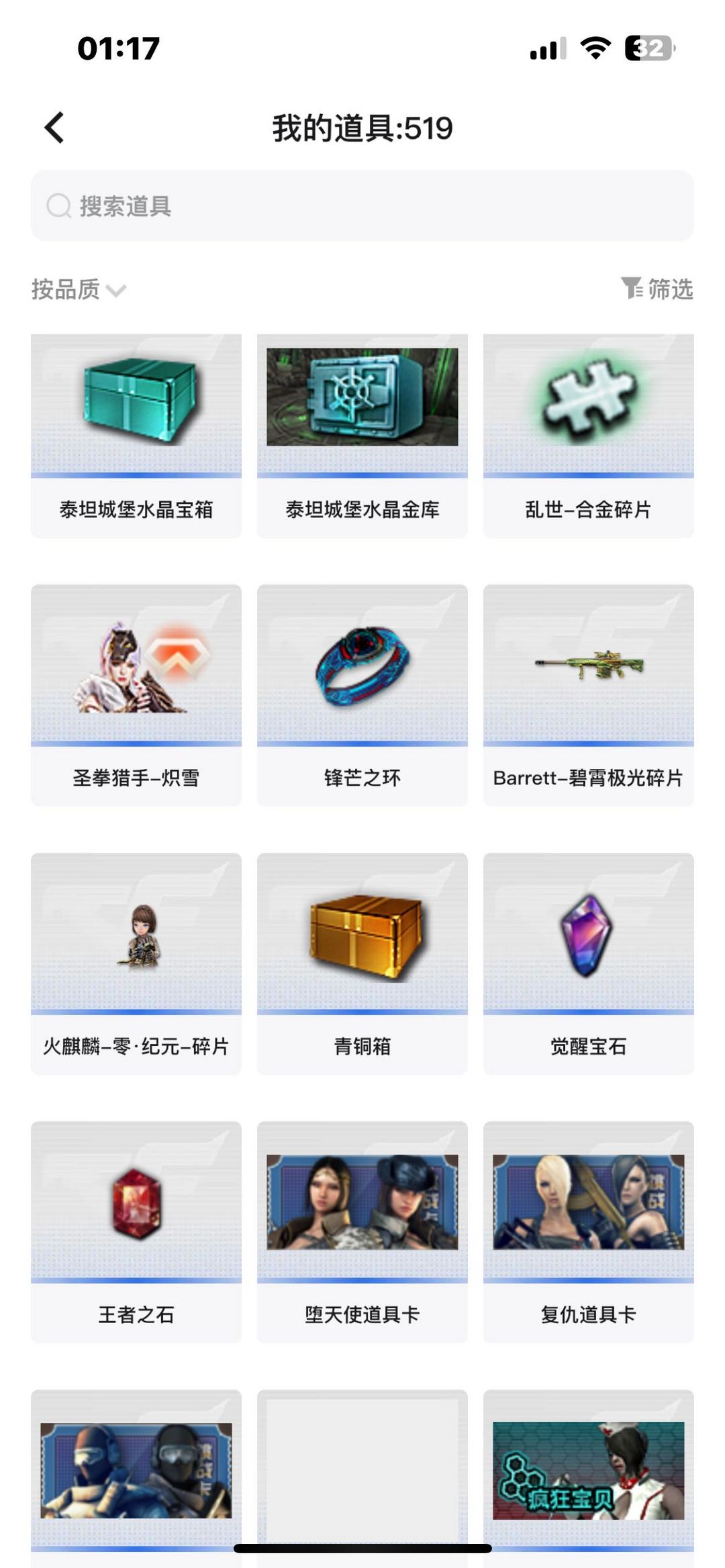This screenshot has width=725, height=1568.
Task: Open the 泰坦城堡水晶宝箱 item
Action: click(136, 435)
